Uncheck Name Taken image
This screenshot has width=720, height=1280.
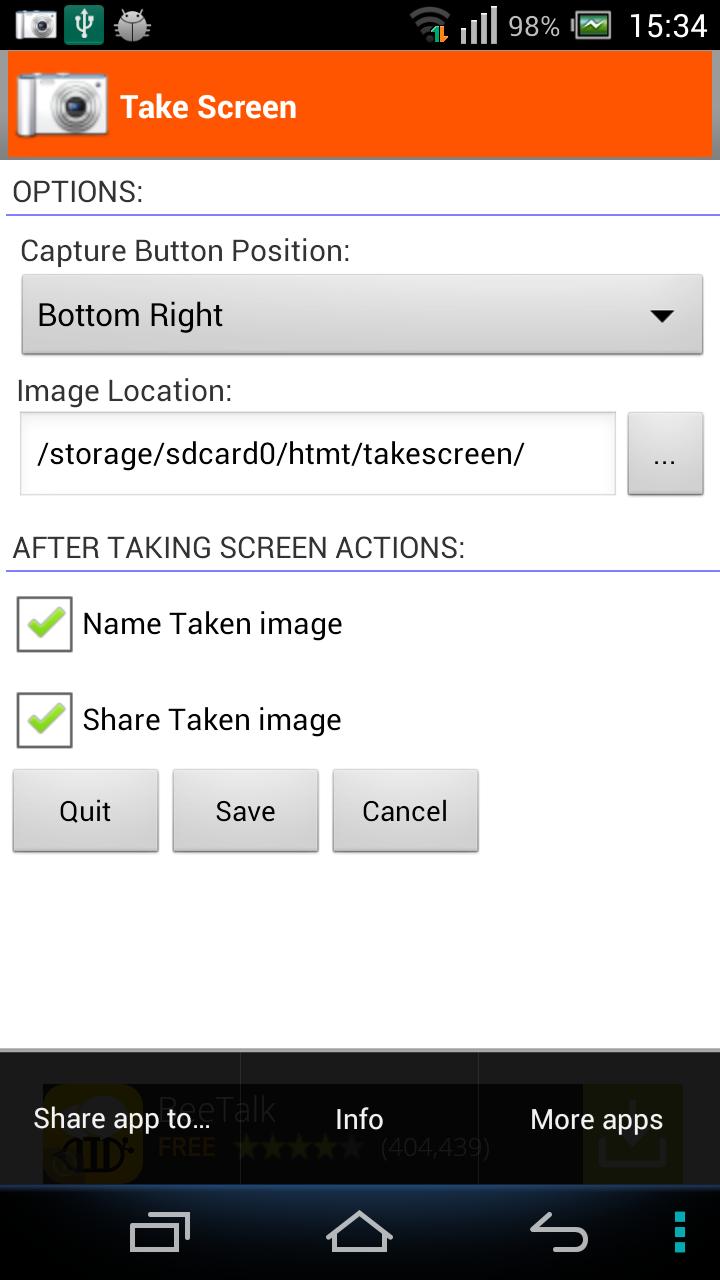coord(45,624)
